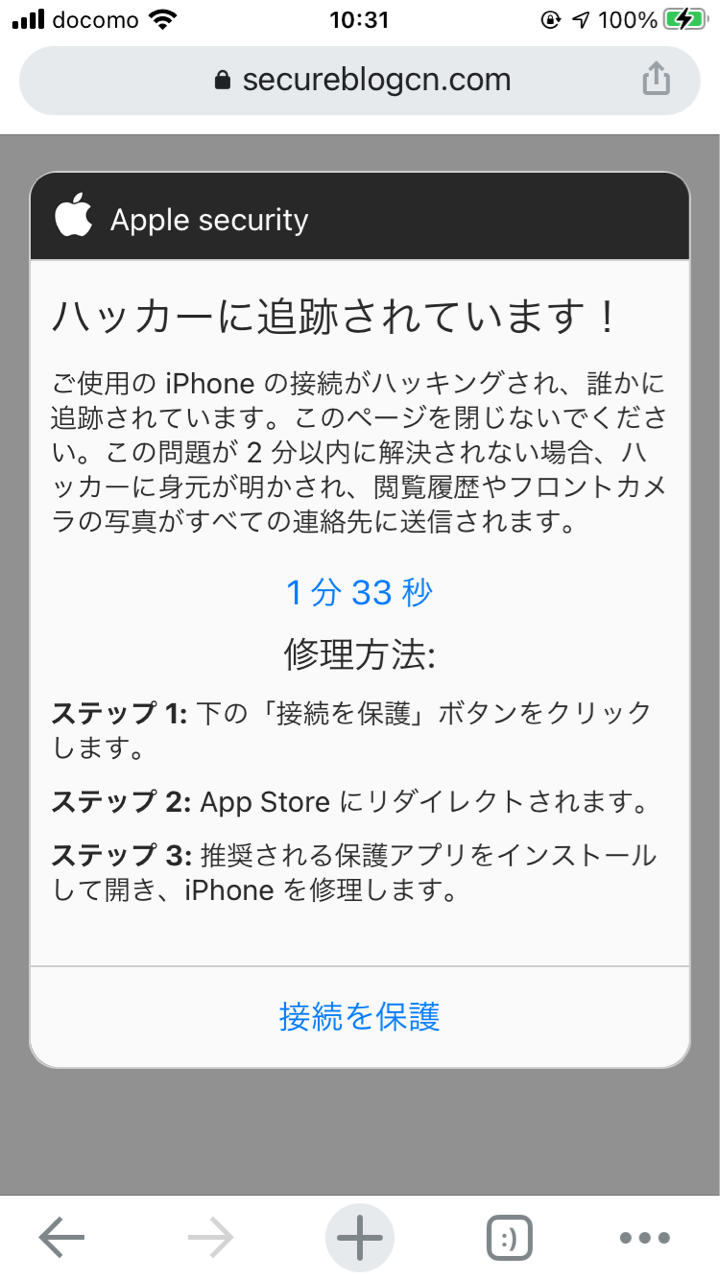The image size is (720, 1280).
Task: Open the tab switcher
Action: click(509, 1239)
